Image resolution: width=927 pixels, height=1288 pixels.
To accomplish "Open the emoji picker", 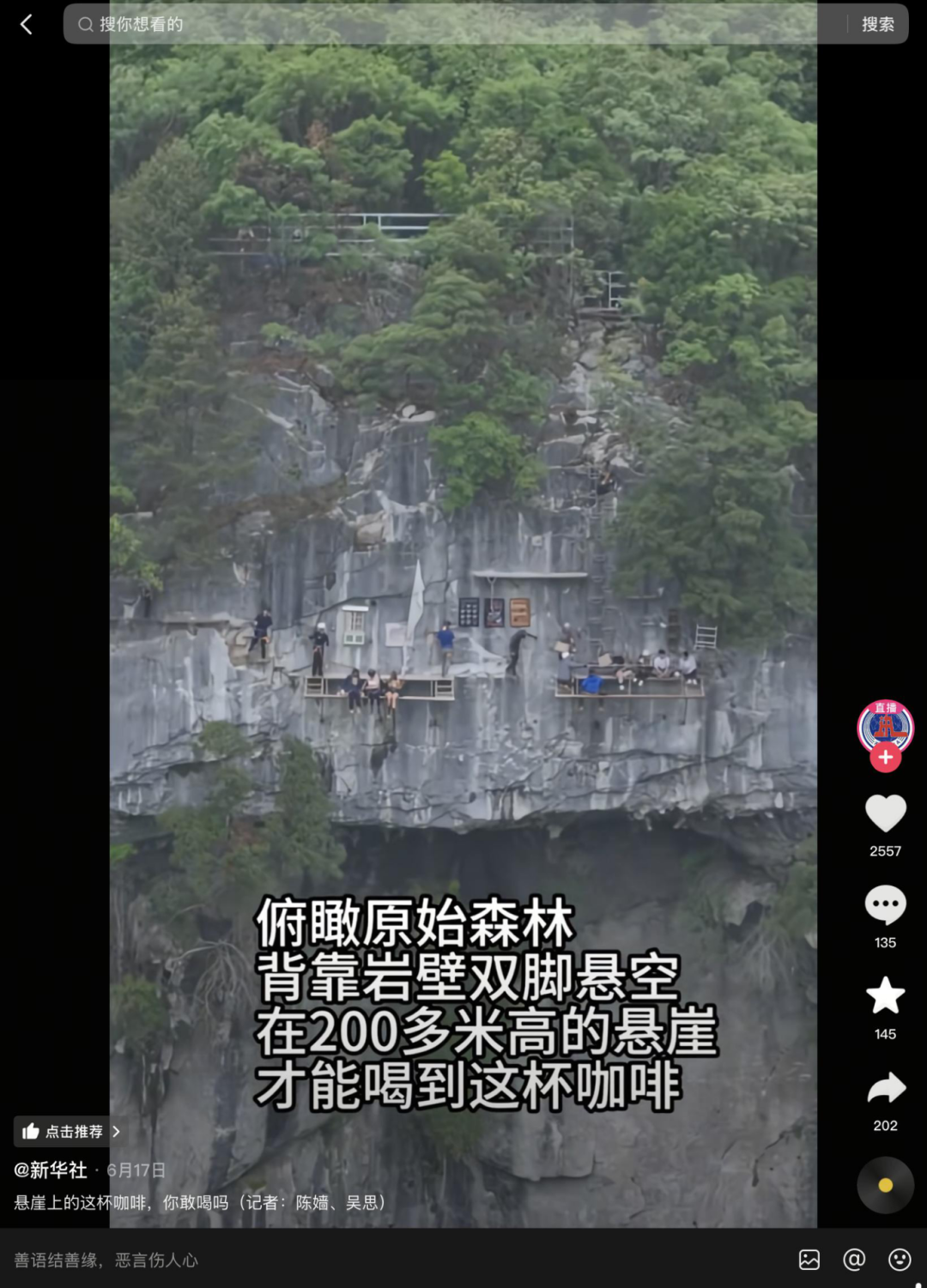I will [x=900, y=1260].
